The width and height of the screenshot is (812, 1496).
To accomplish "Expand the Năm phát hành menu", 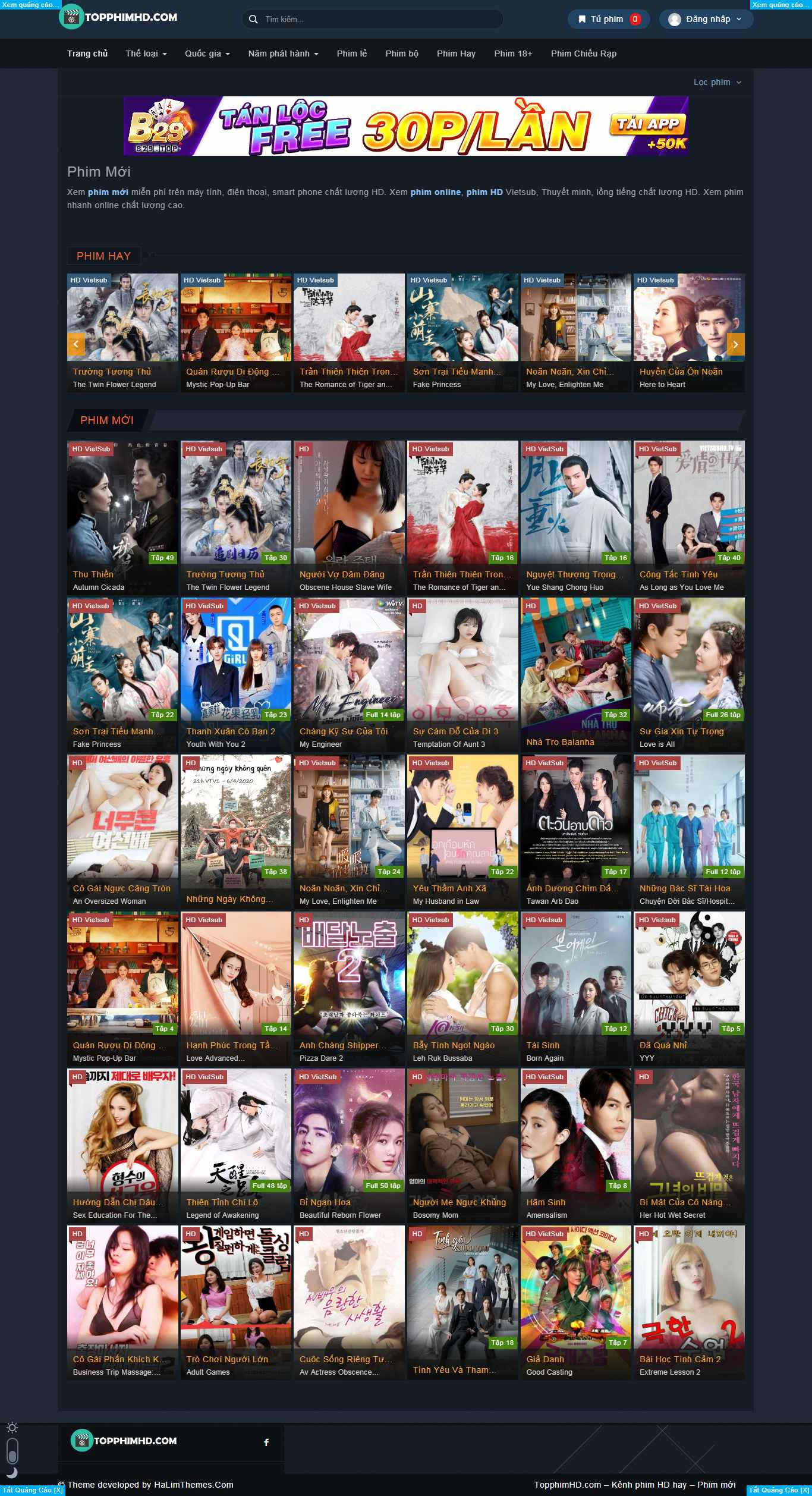I will click(283, 54).
